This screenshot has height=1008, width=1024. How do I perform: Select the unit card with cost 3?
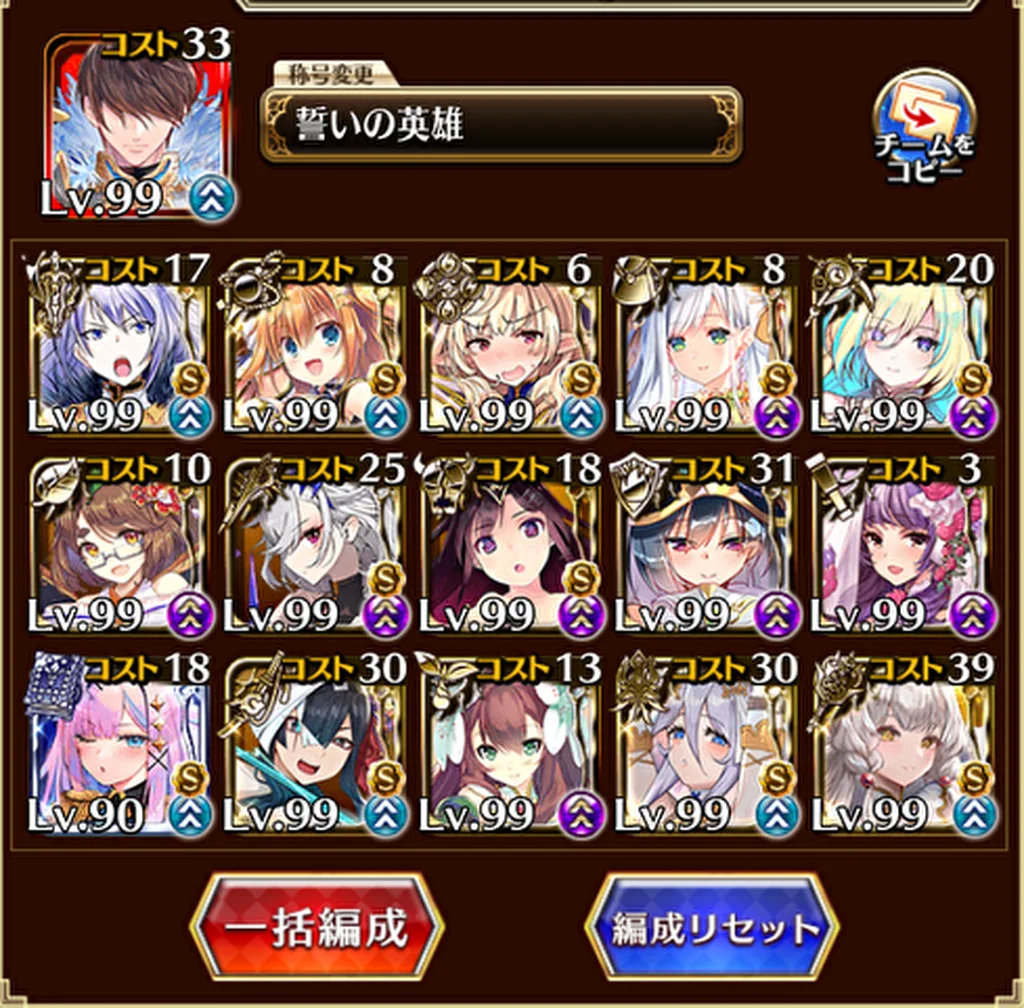[x=905, y=546]
